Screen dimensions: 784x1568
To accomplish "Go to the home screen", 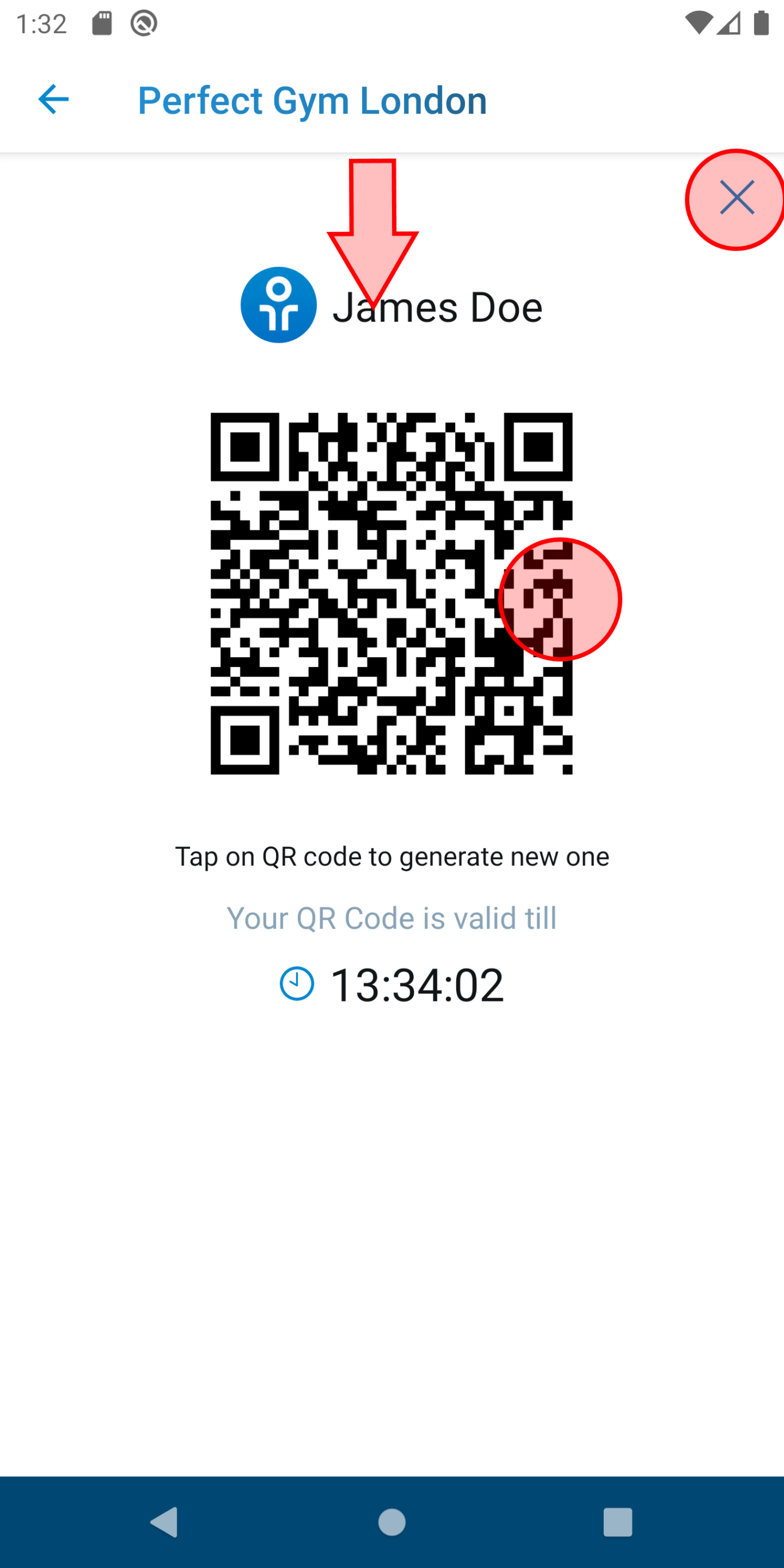I will 391,1522.
